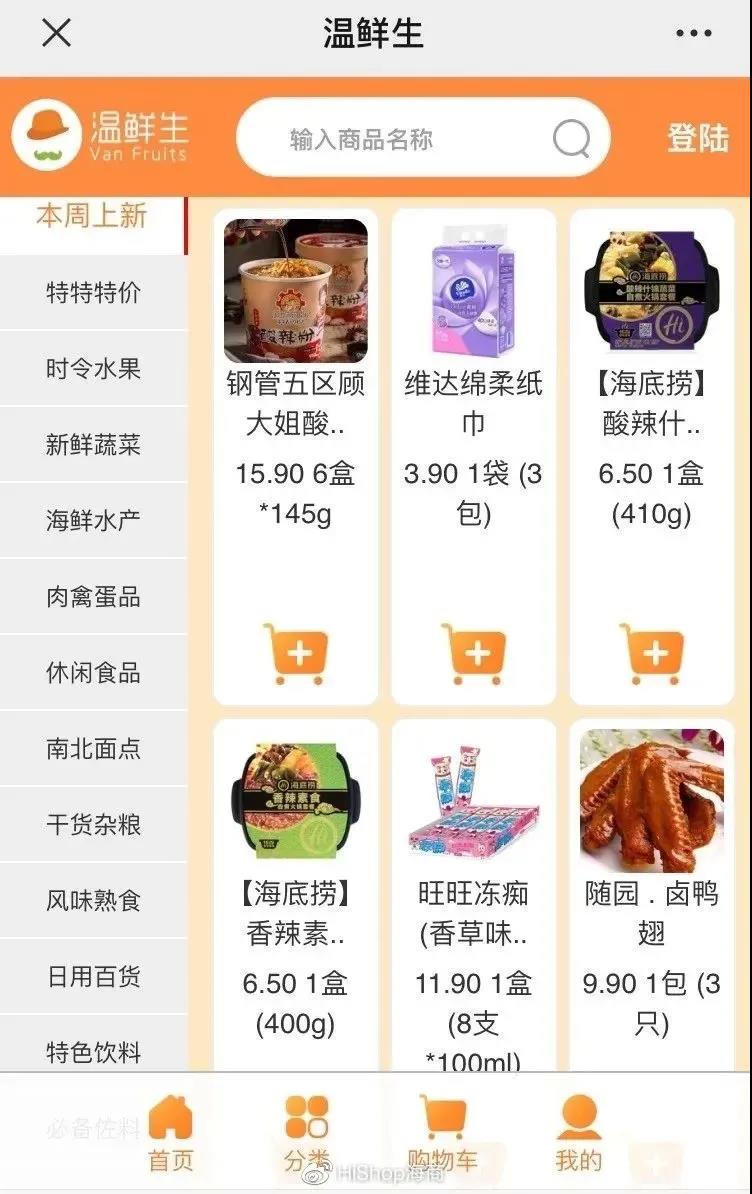
Task: Close the 温鲜生 page
Action: pyautogui.click(x=56, y=33)
